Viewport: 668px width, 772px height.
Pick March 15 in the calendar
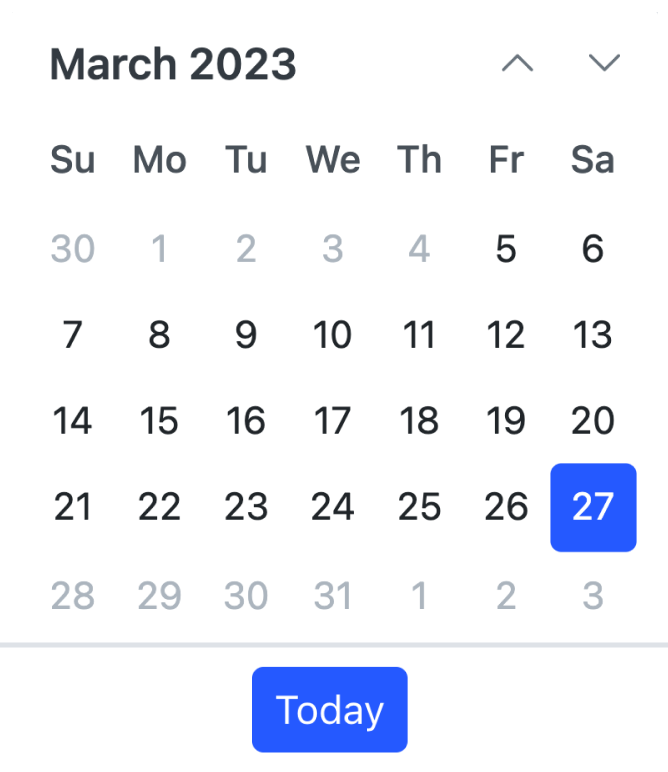(x=159, y=421)
